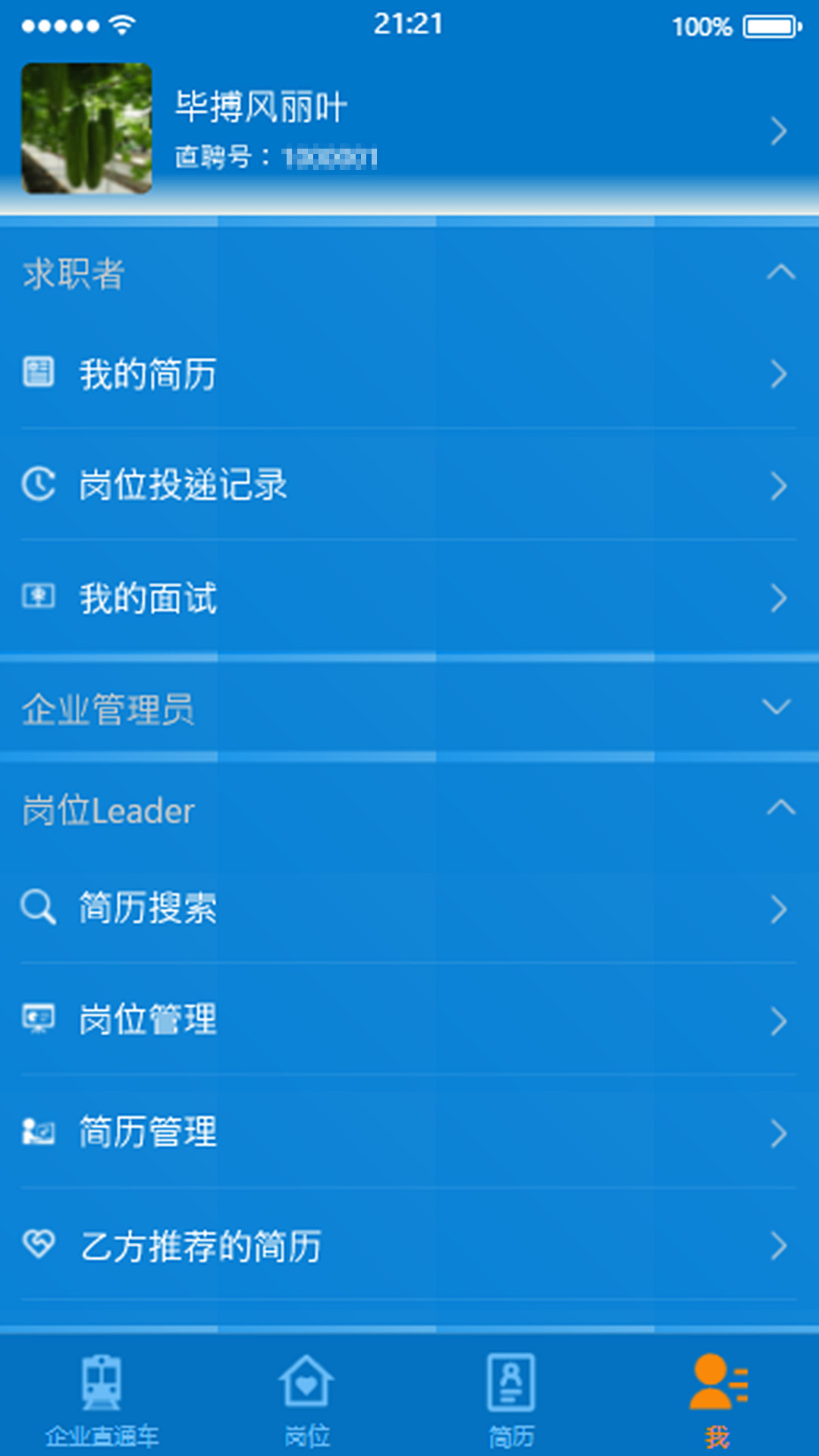
Task: Collapse the 岗位Leader section
Action: click(780, 808)
